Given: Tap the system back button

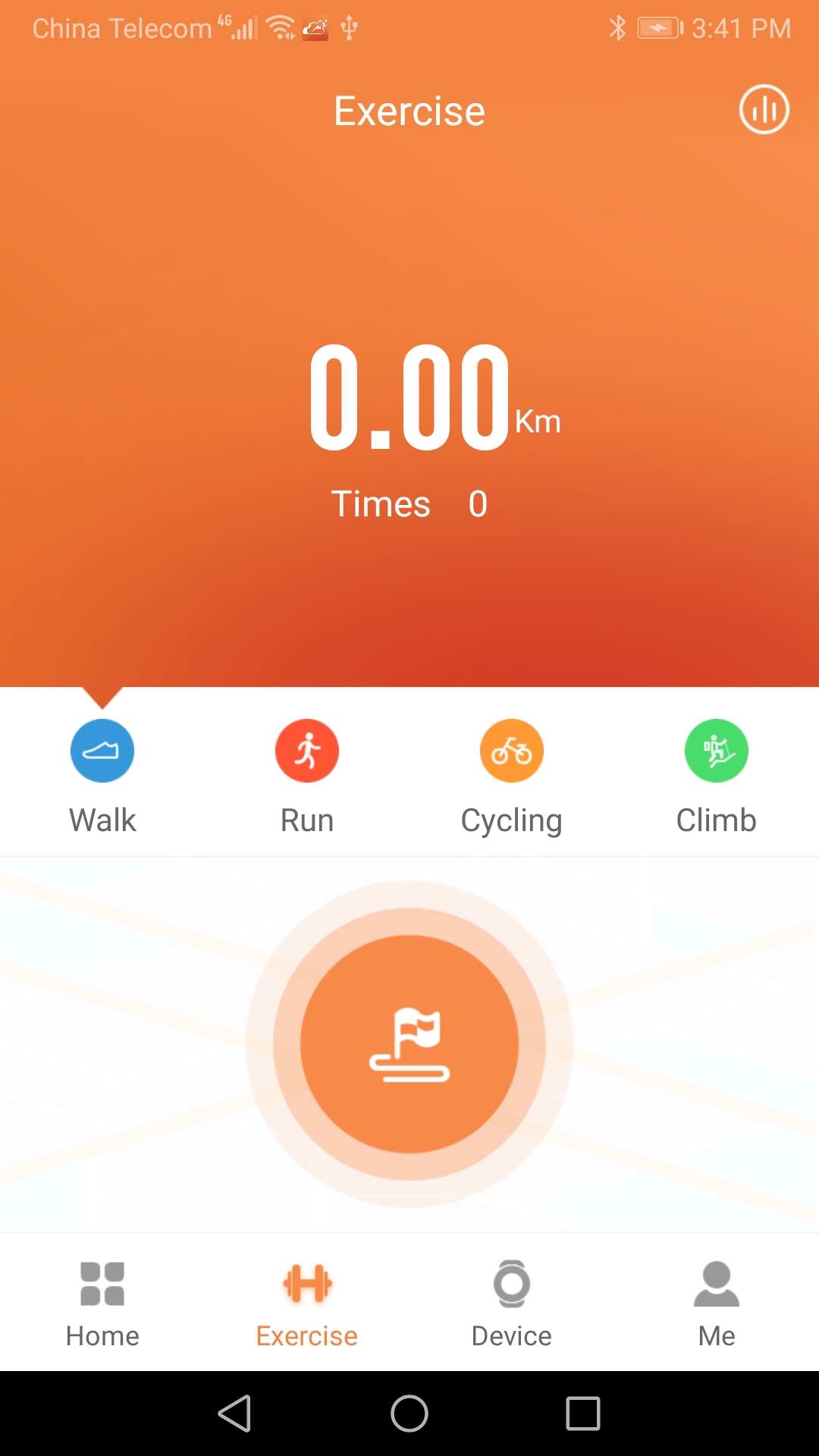Looking at the screenshot, I should (x=235, y=1414).
